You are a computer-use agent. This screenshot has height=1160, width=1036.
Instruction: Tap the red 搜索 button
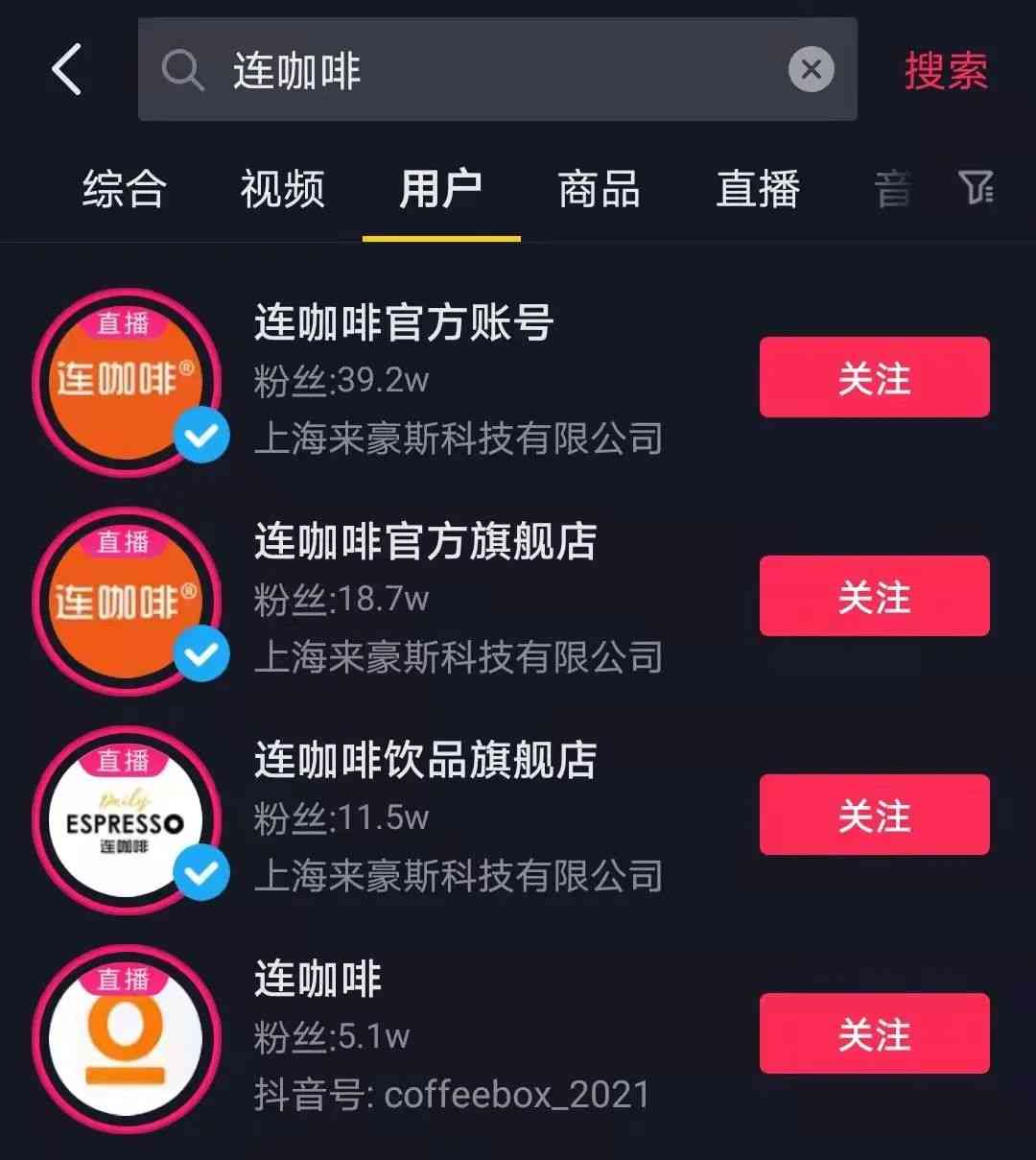coord(945,71)
